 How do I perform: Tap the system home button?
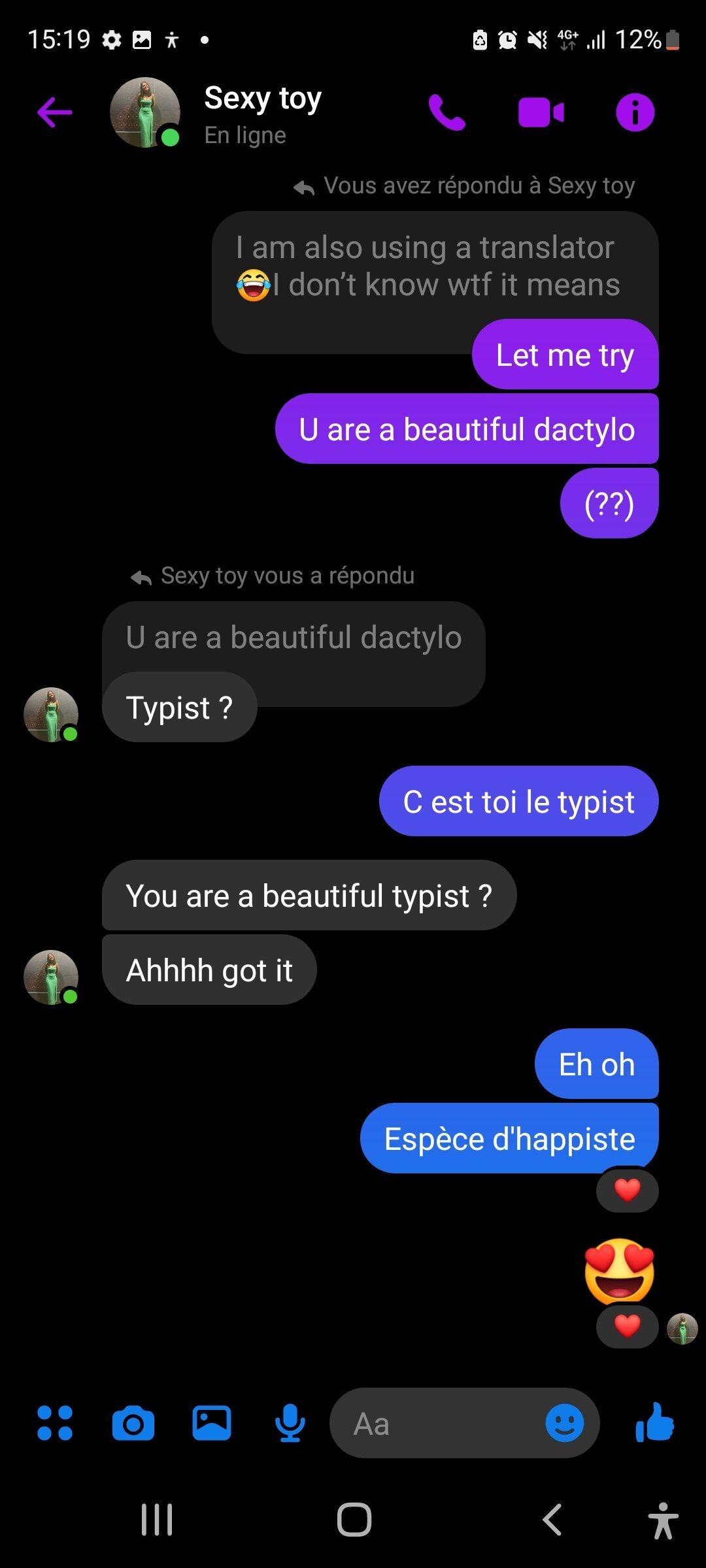(354, 1520)
